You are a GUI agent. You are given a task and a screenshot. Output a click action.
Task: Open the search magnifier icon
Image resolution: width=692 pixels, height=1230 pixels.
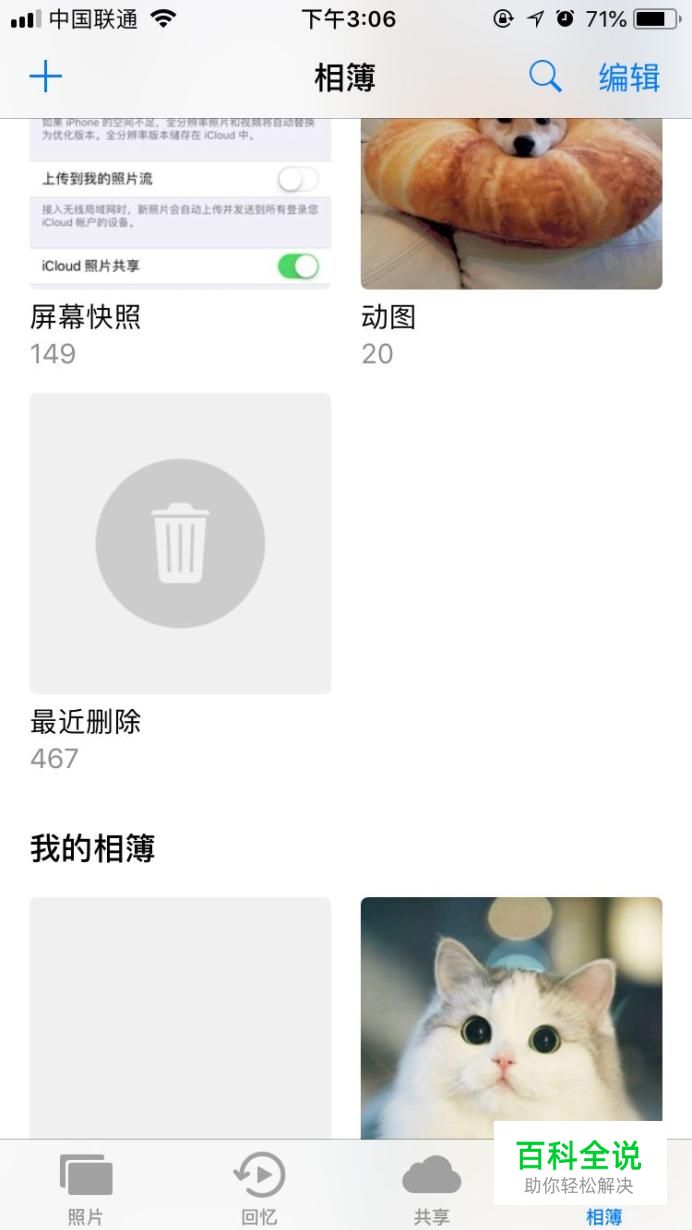(x=545, y=77)
